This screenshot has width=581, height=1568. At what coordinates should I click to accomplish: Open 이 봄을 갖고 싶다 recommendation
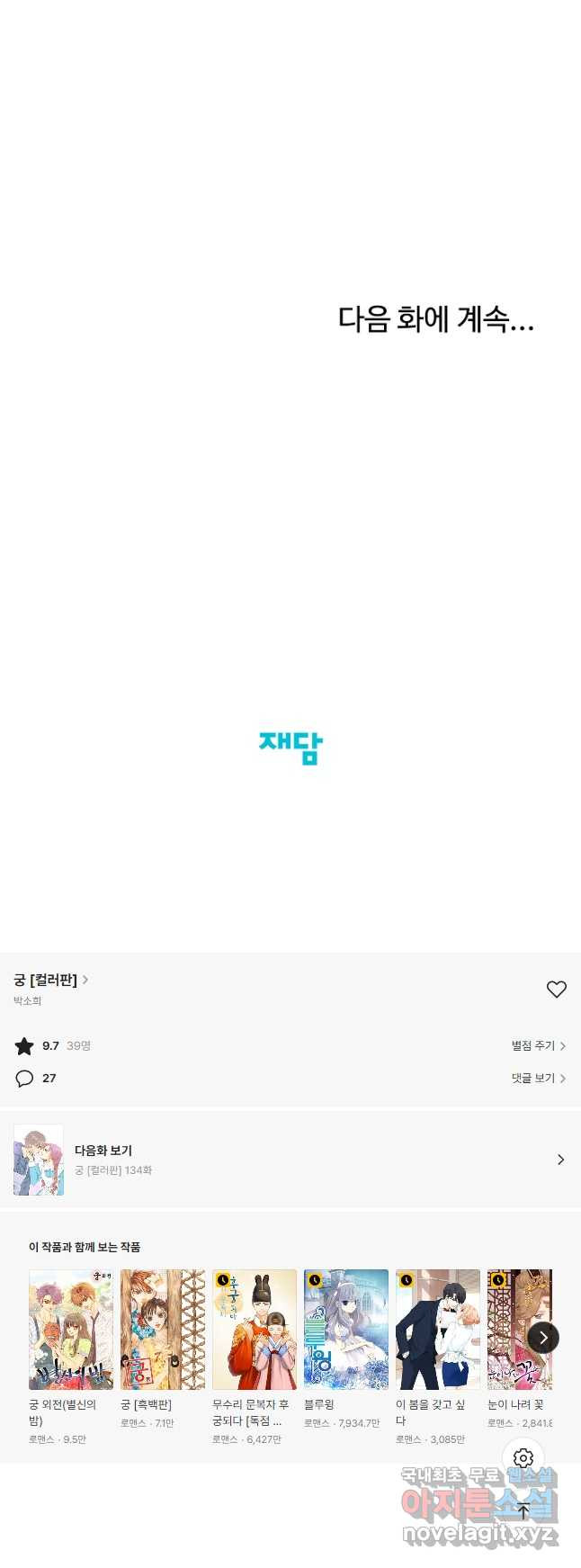pyautogui.click(x=438, y=1330)
